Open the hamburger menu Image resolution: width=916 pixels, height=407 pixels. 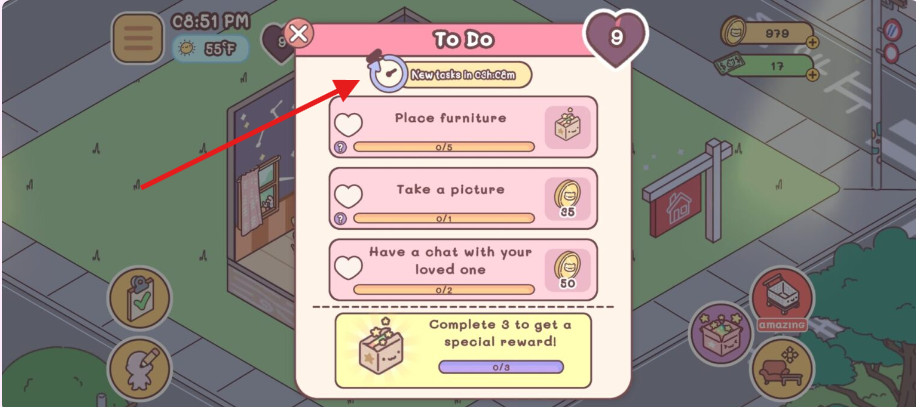[x=137, y=39]
